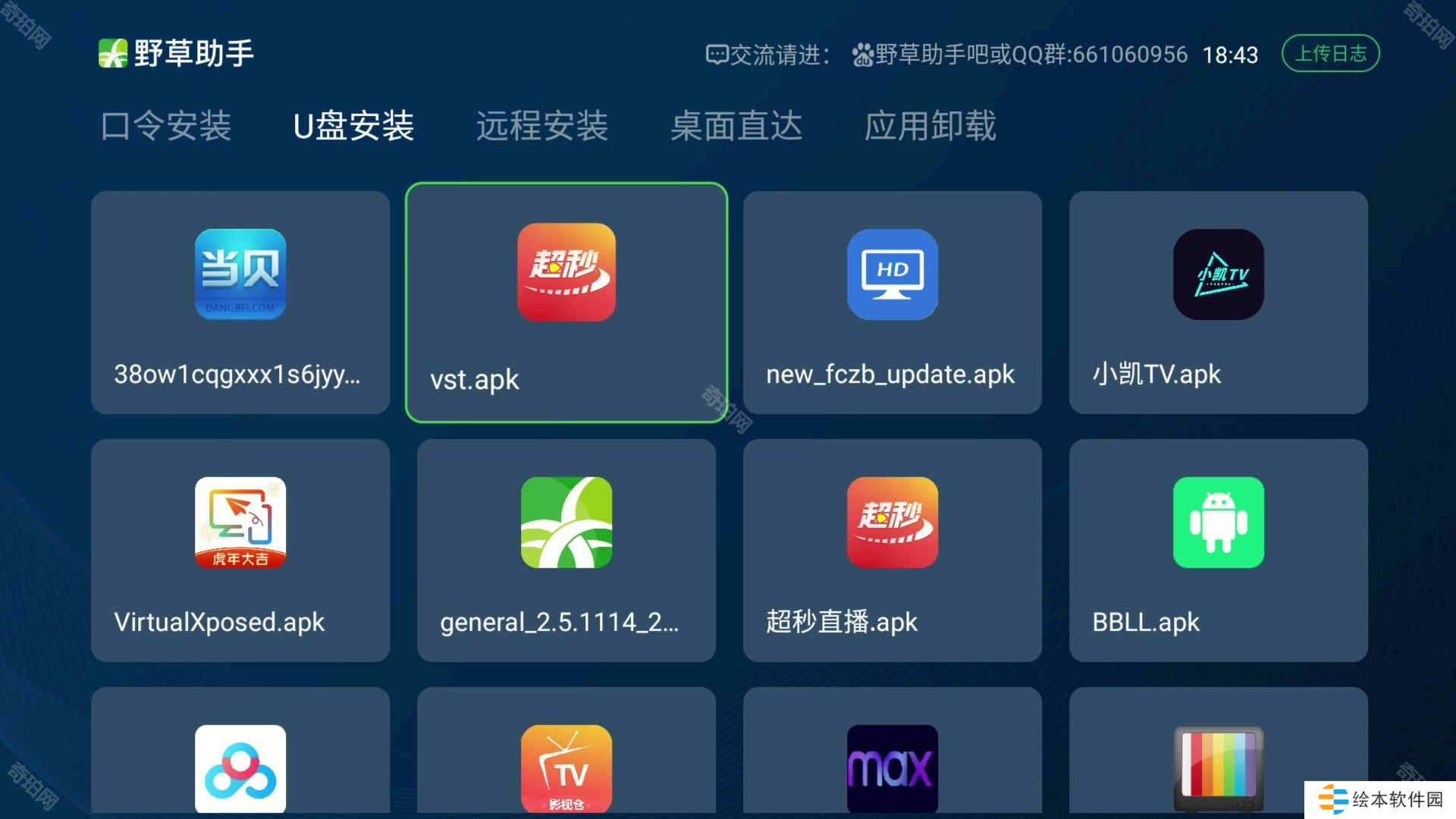
Task: Select the 超秒直播.apk tile
Action: click(893, 551)
